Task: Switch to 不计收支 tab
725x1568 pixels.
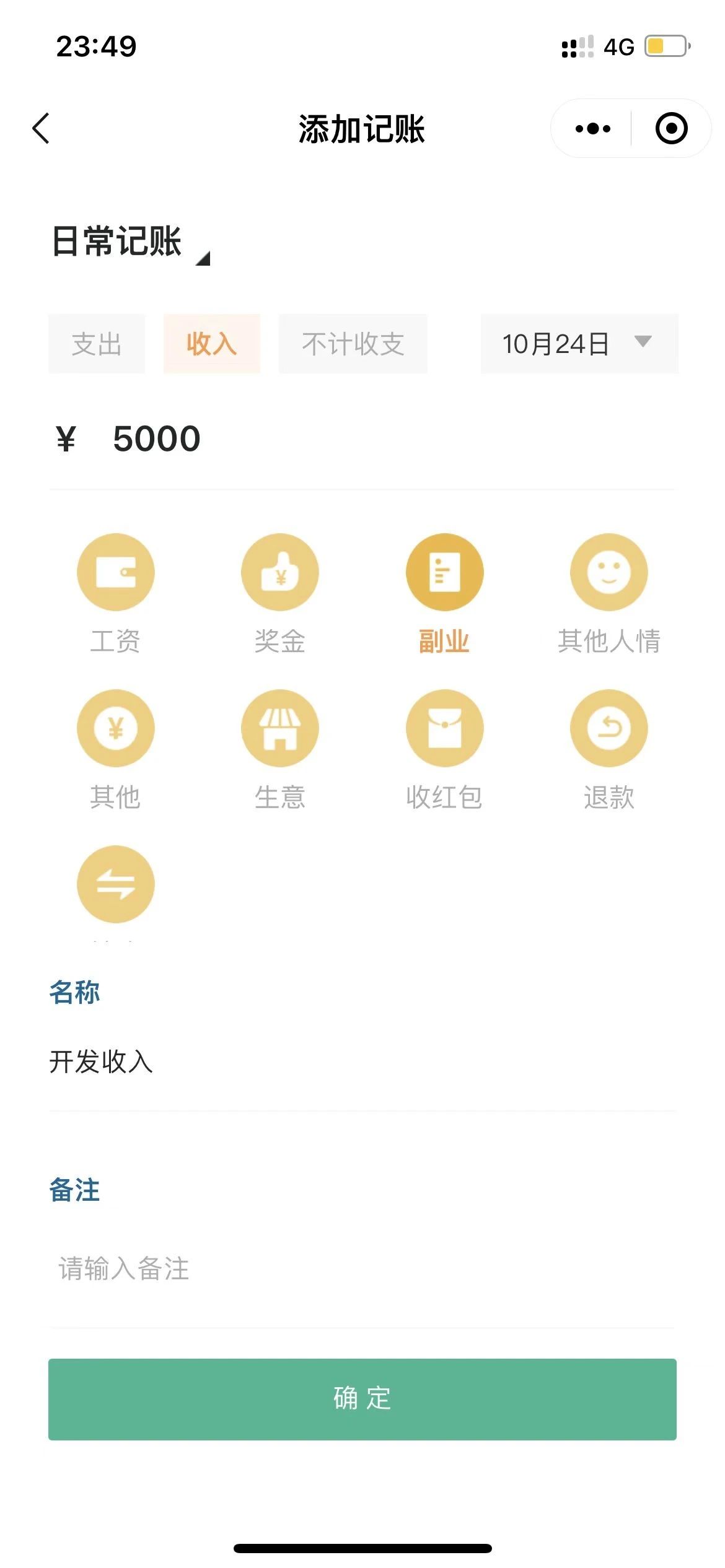Action: point(353,344)
